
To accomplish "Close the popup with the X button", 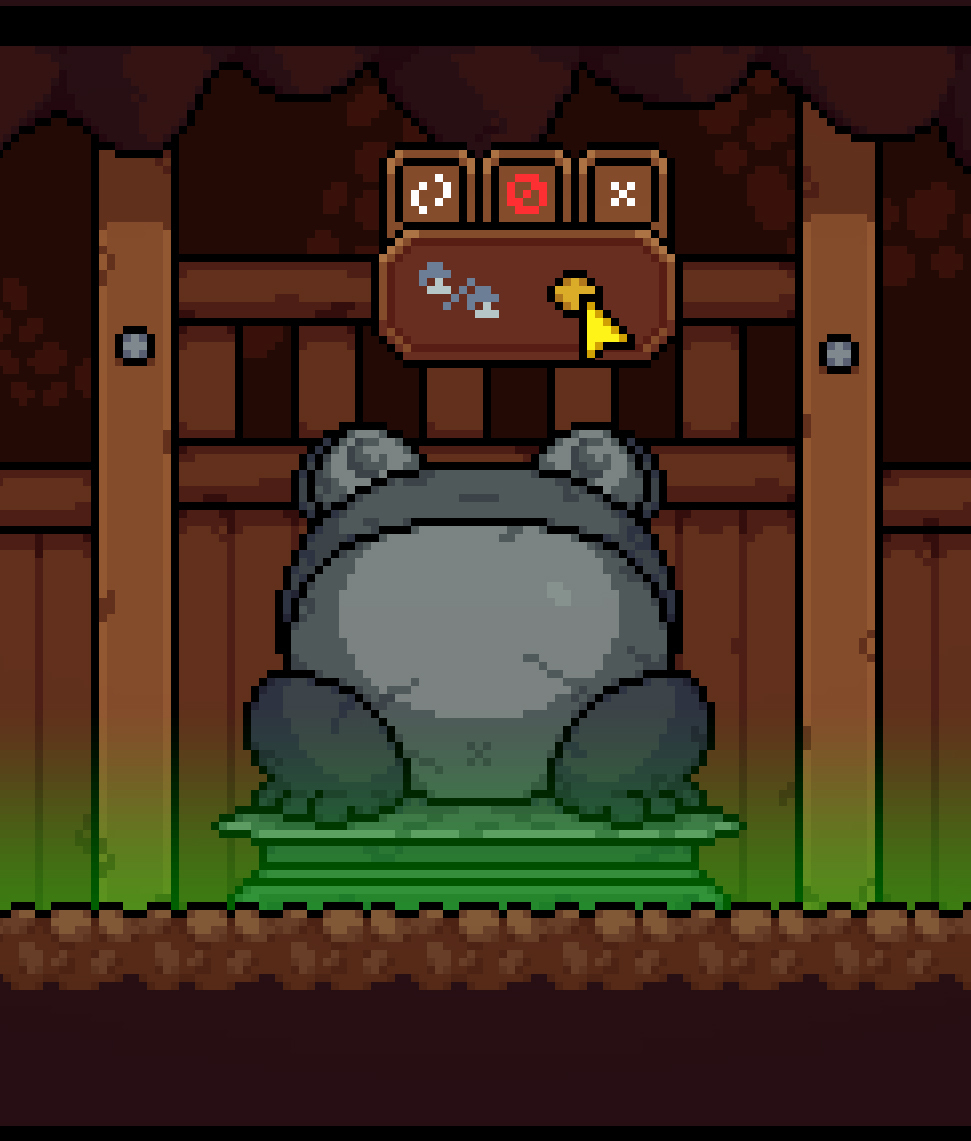I will (x=622, y=193).
